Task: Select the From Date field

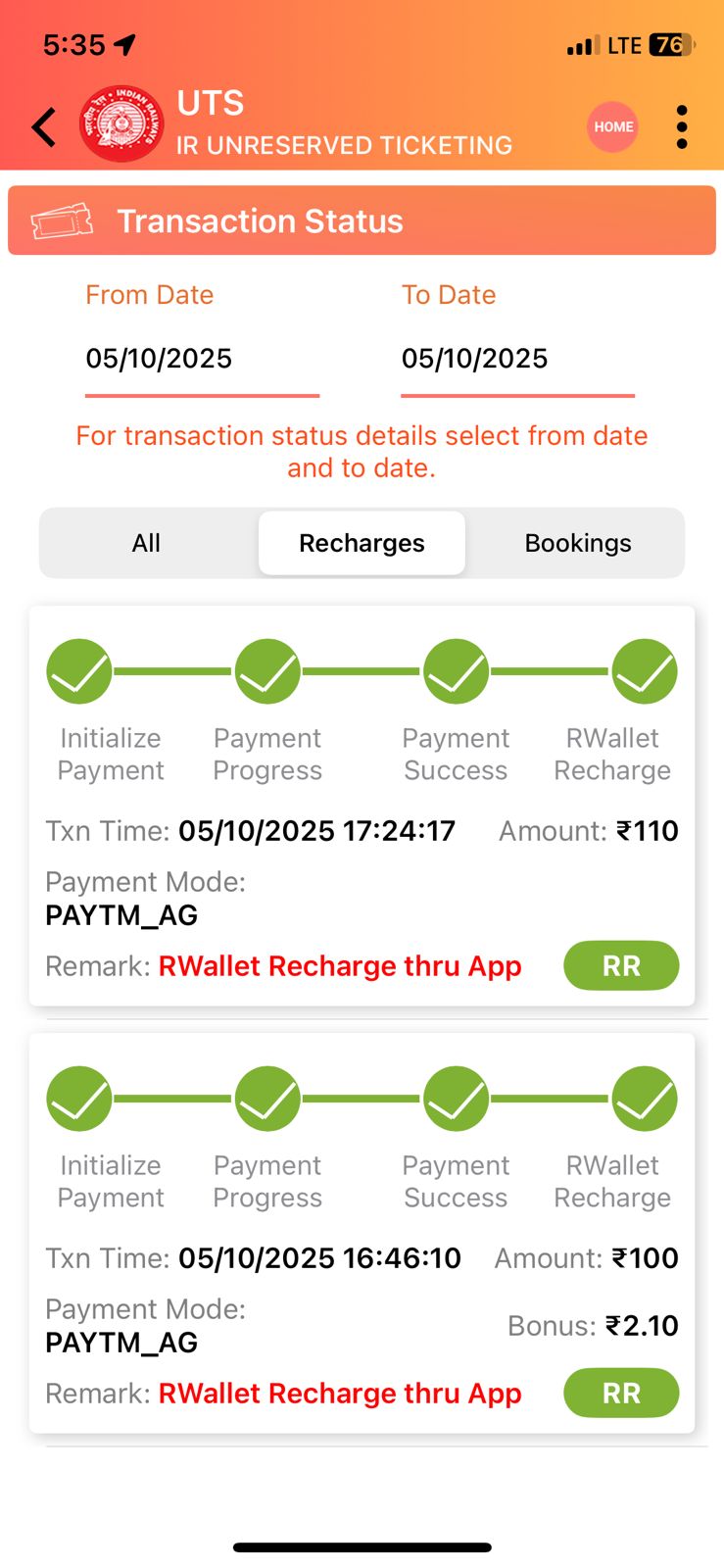Action: (201, 359)
